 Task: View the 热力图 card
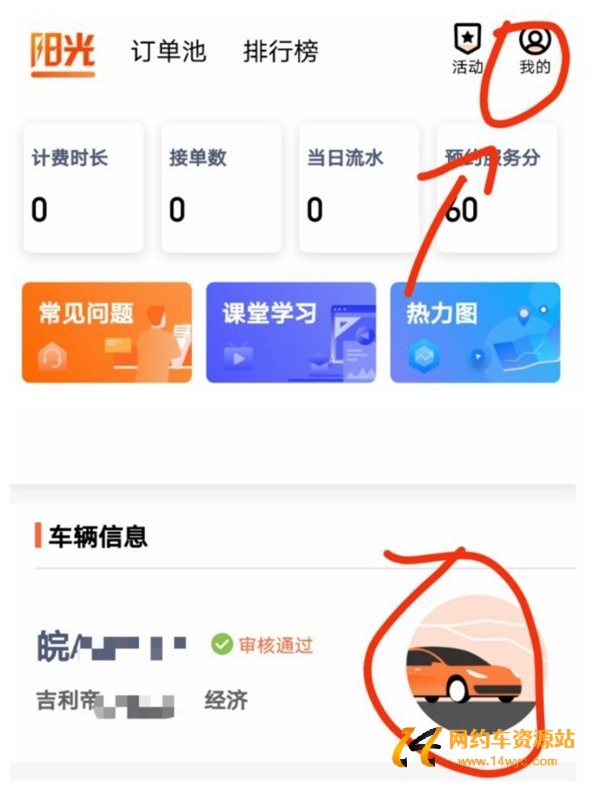pyautogui.click(x=475, y=333)
